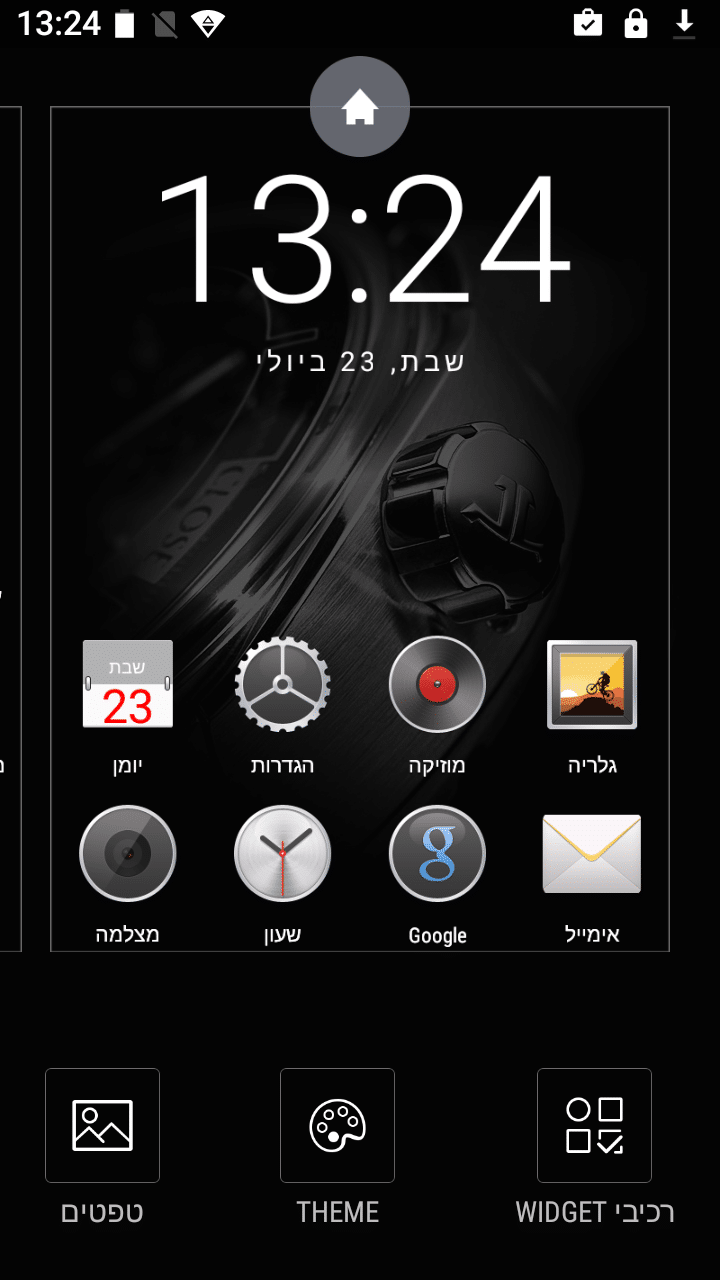Screen dimensions: 720x1280
Task: Launch the הגדרות settings app
Action: pyautogui.click(x=282, y=685)
